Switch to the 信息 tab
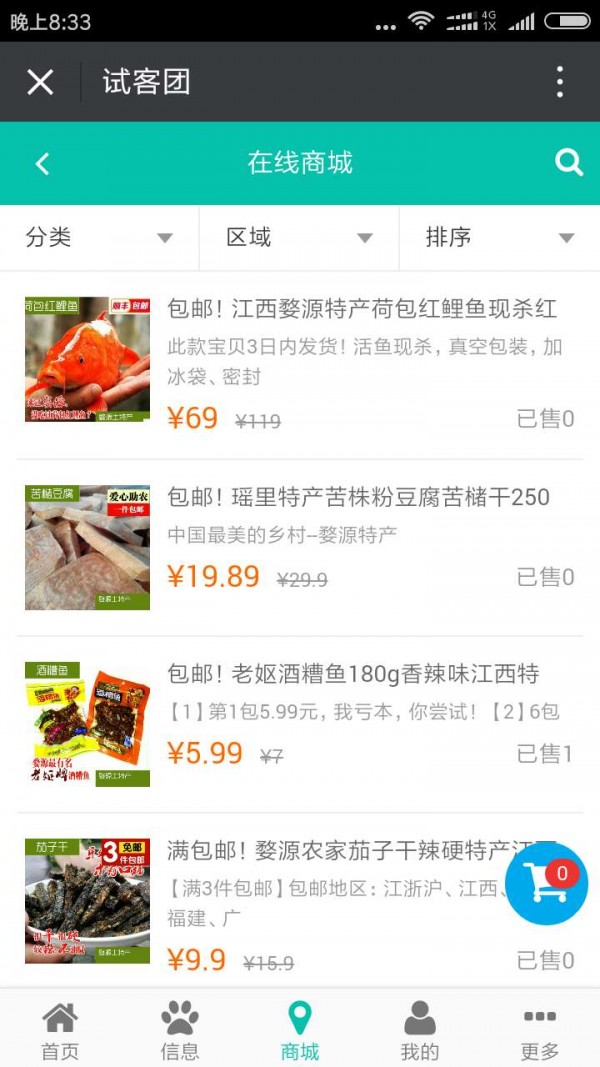This screenshot has width=600, height=1067. [180, 1030]
